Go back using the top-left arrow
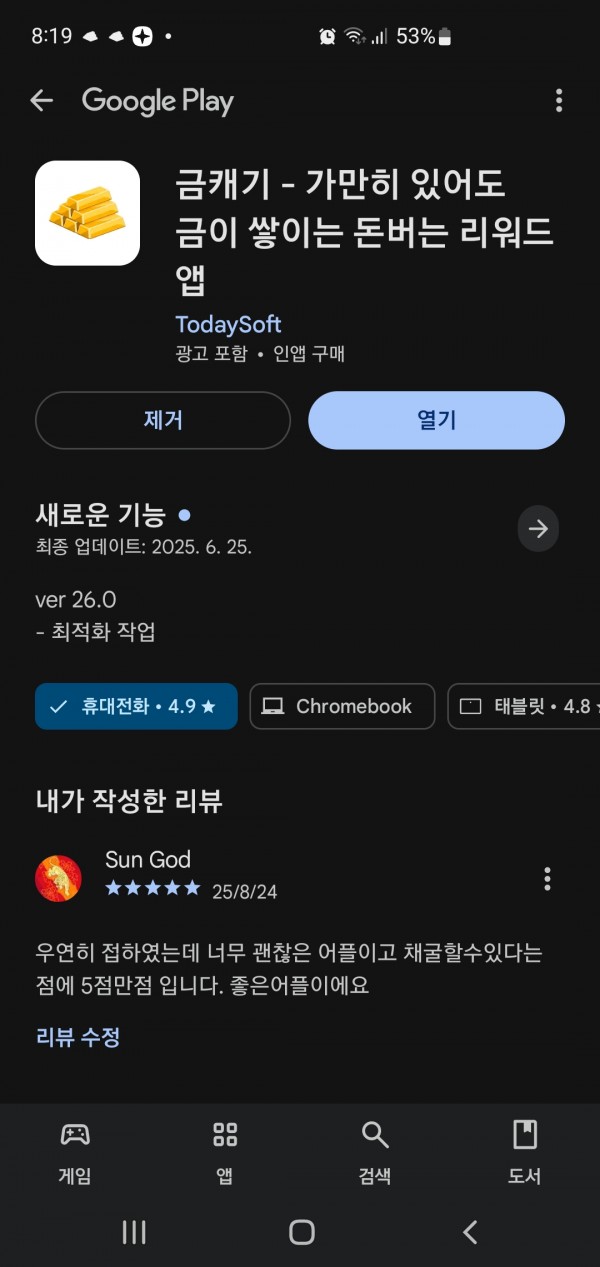The image size is (600, 1267). pos(41,100)
